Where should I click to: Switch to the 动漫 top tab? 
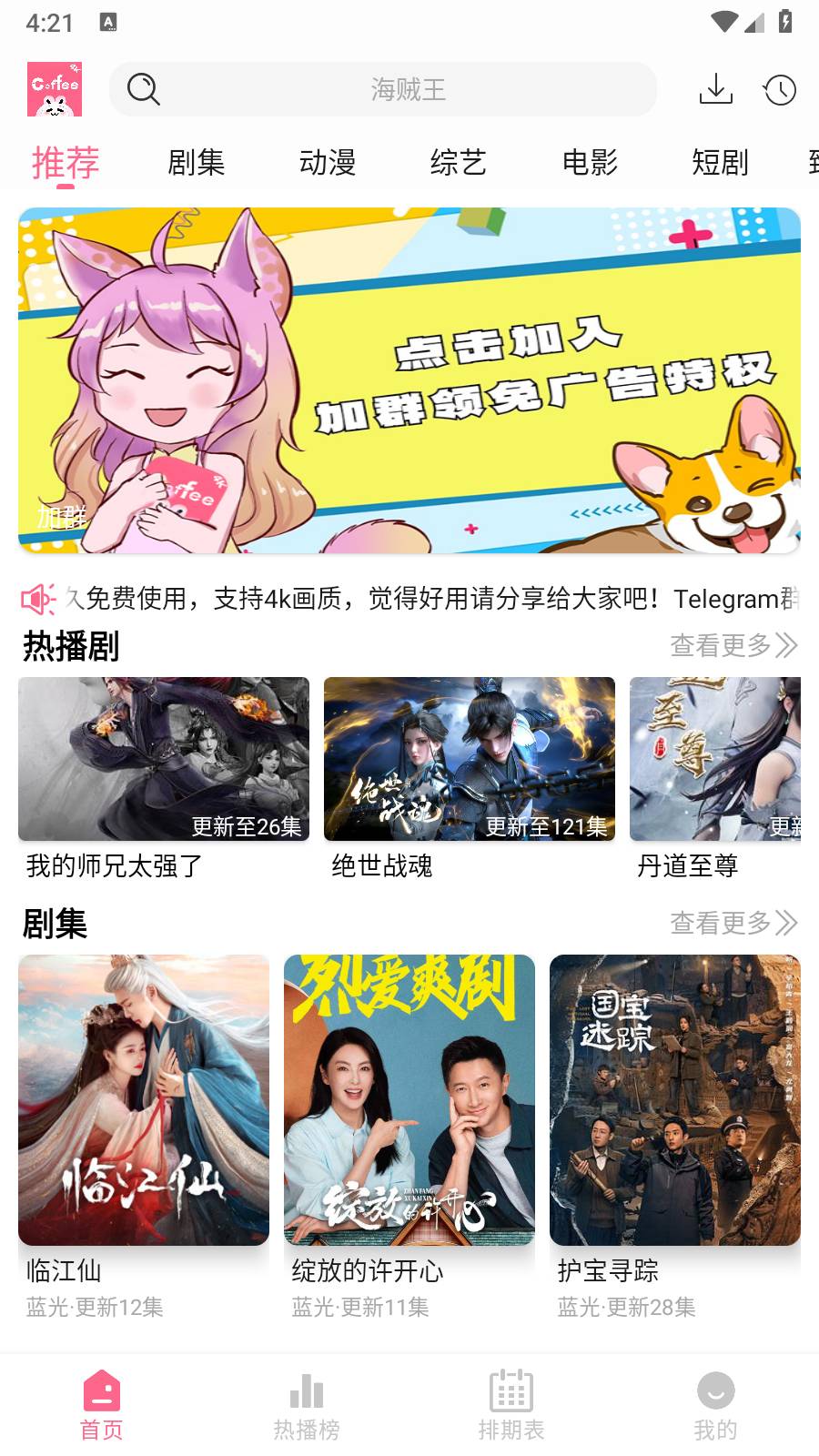[x=328, y=163]
